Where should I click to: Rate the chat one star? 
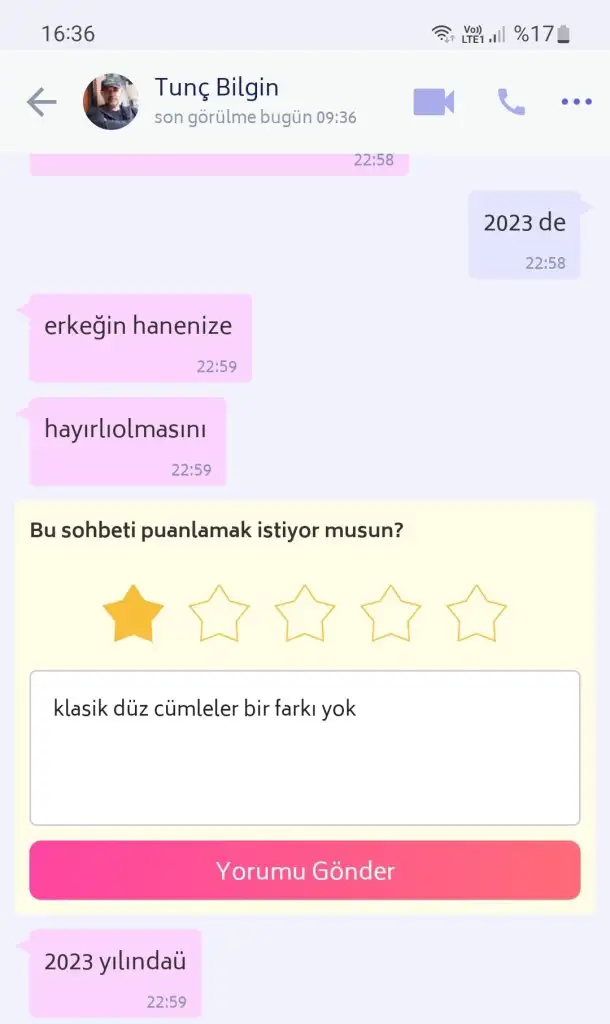point(133,614)
